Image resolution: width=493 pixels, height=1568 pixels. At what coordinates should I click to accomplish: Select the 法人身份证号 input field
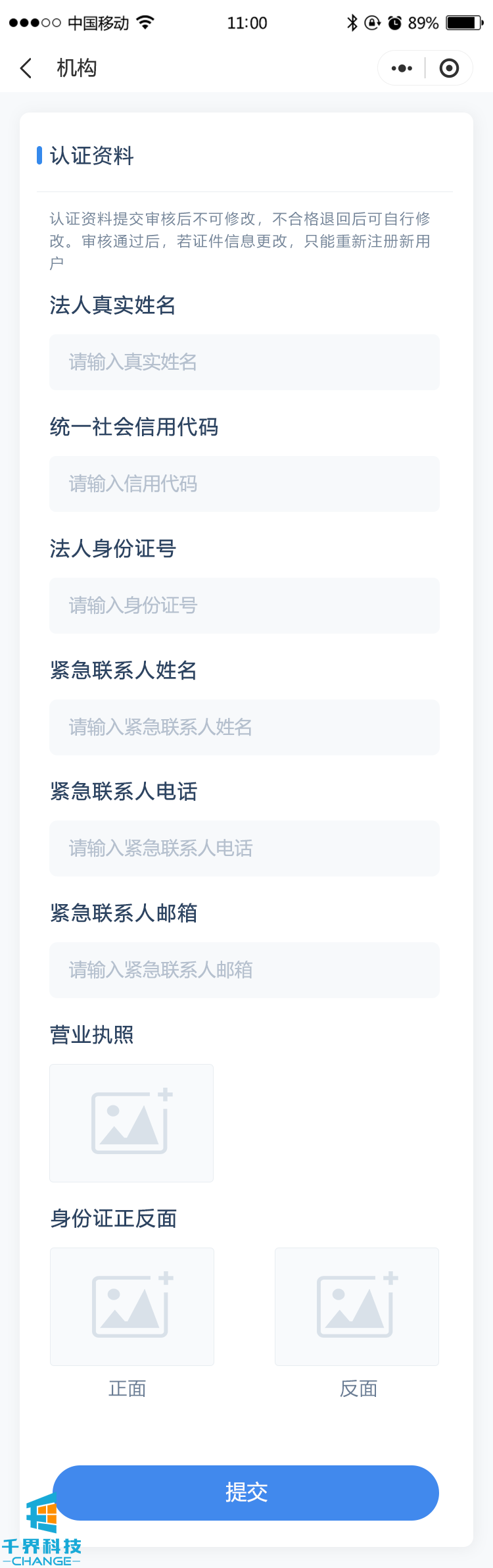click(244, 605)
